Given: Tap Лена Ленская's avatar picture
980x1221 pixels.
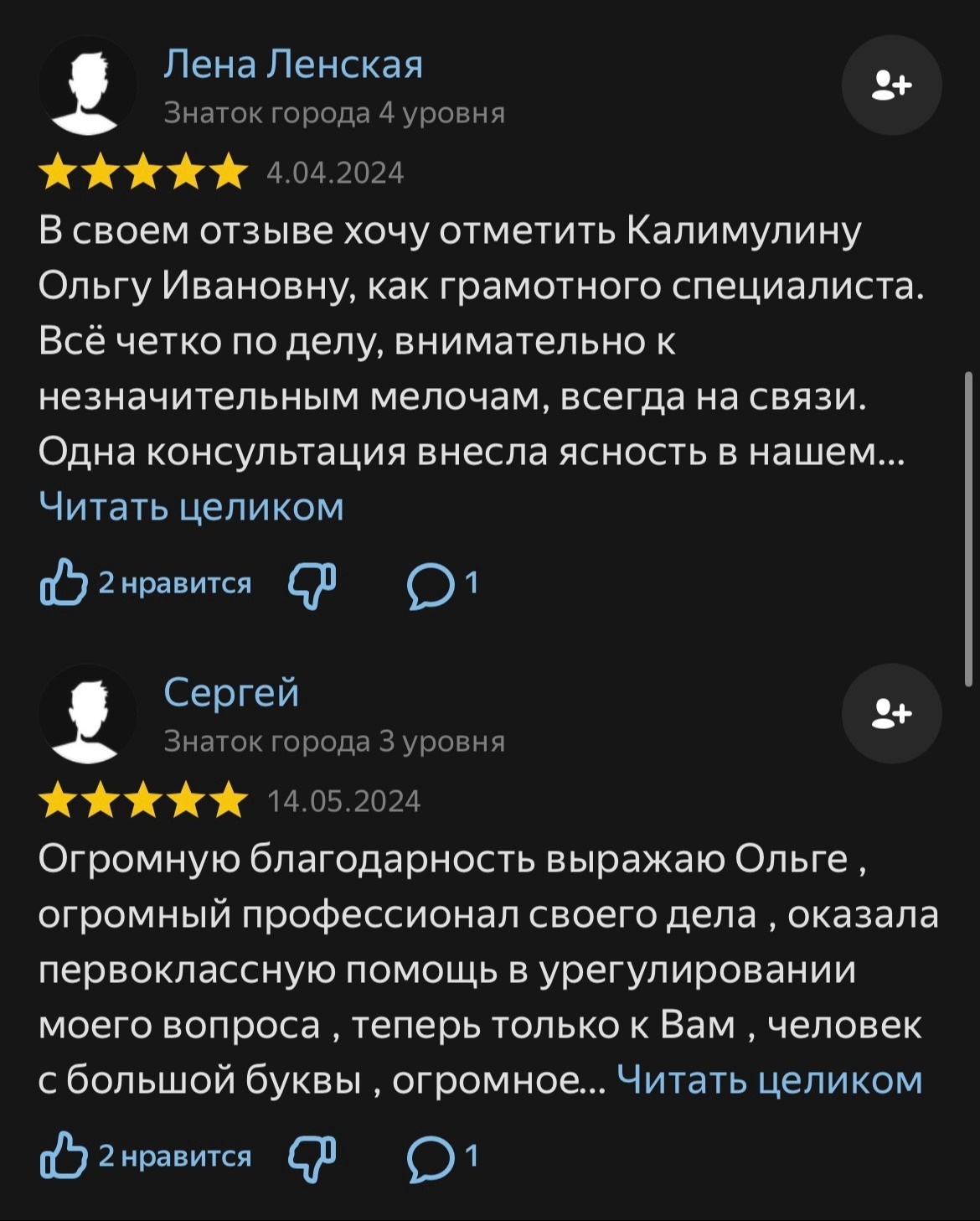Looking at the screenshot, I should (88, 85).
